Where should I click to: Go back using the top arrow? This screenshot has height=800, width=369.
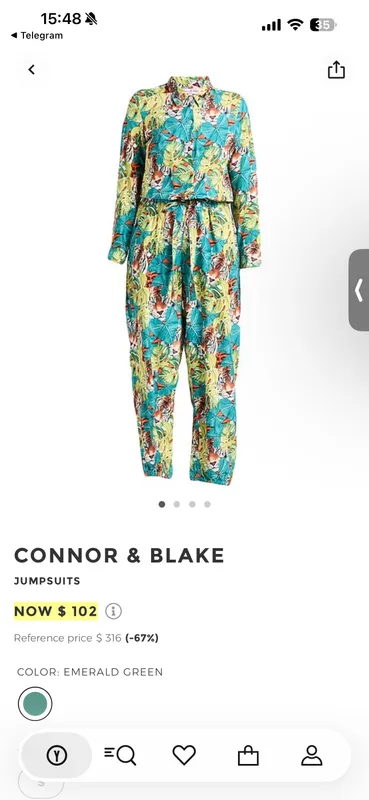32,69
